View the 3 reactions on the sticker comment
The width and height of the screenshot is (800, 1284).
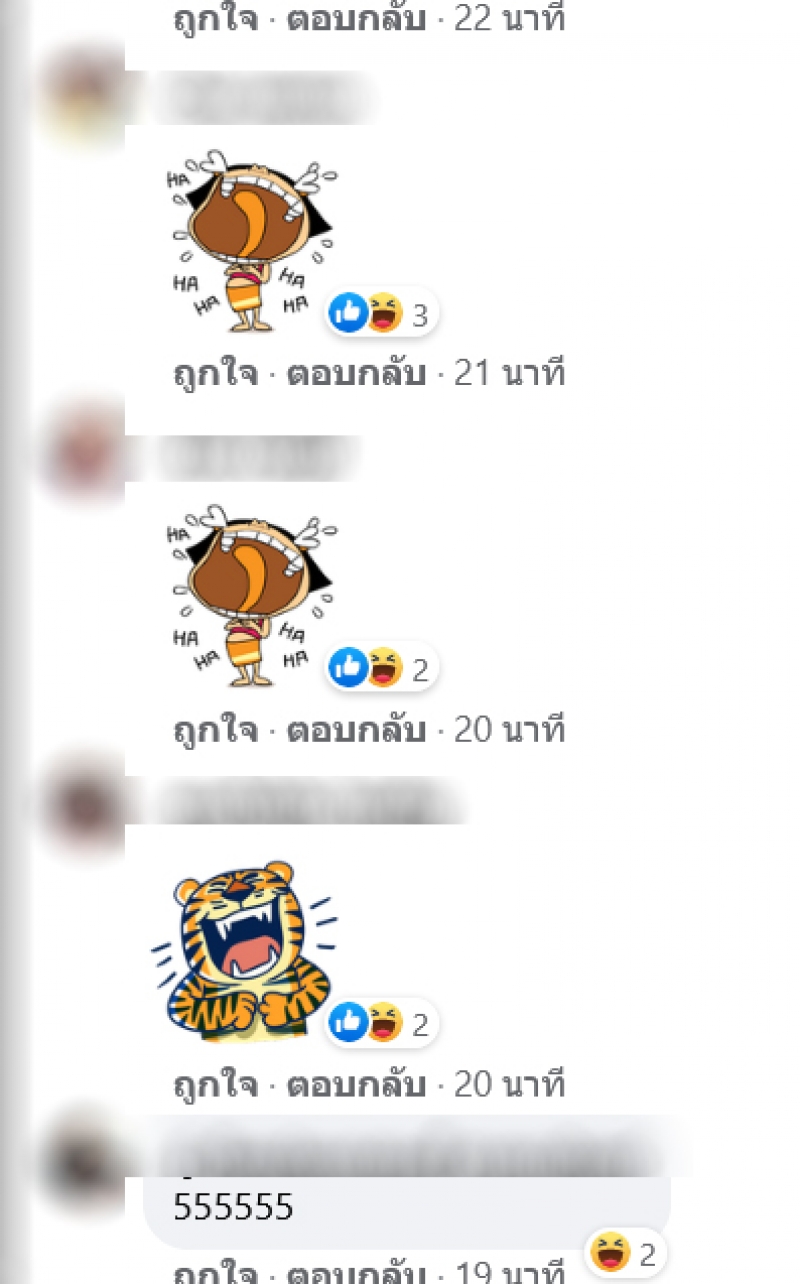click(383, 315)
